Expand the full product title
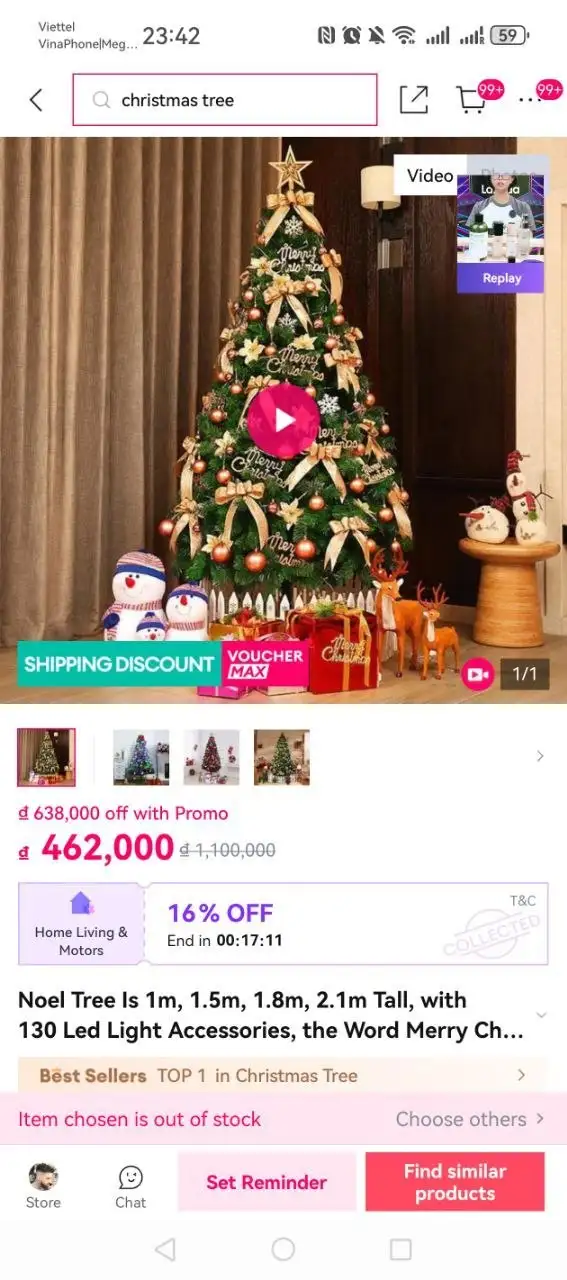Image resolution: width=567 pixels, height=1280 pixels. [541, 1015]
